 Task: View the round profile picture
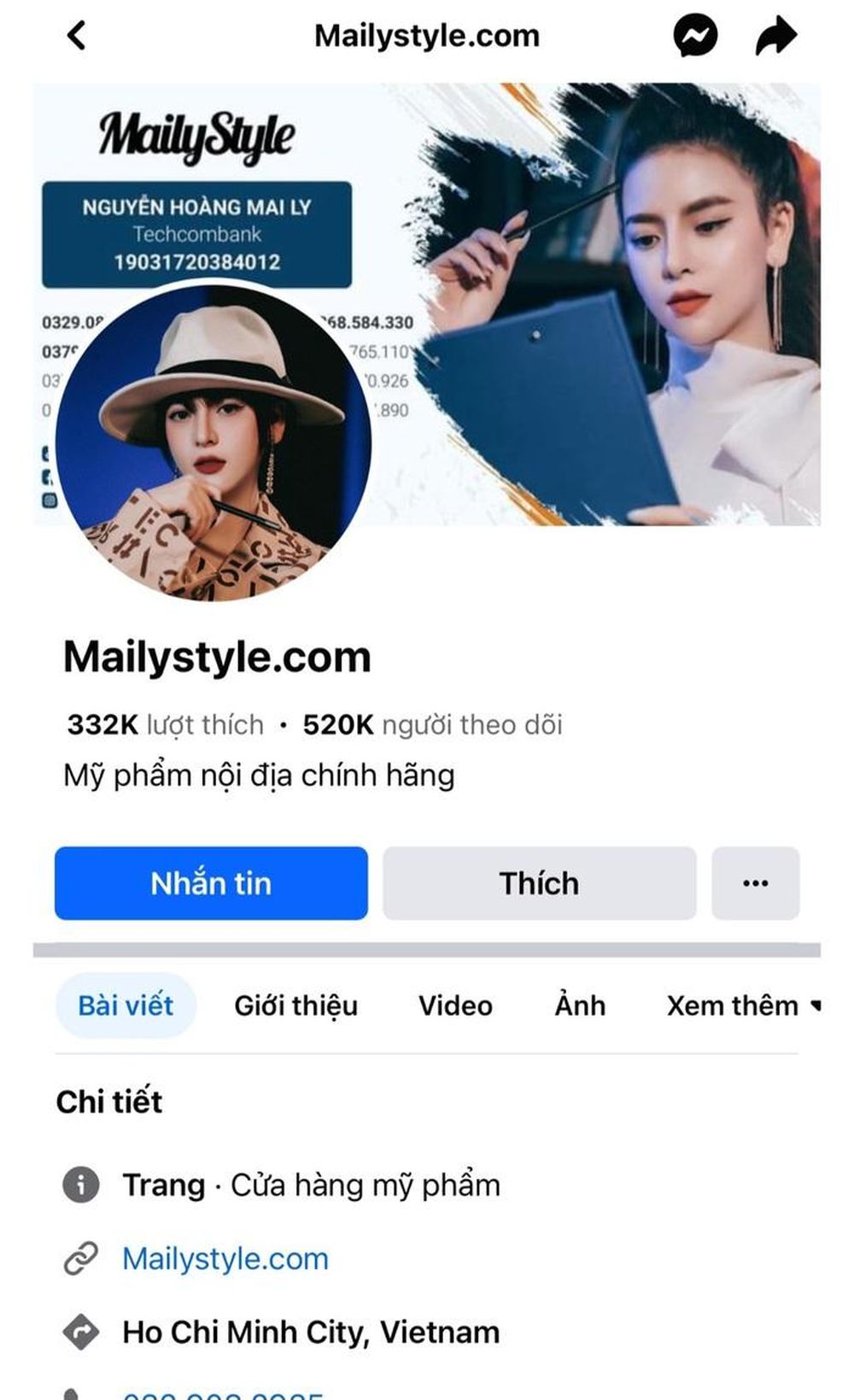[x=213, y=444]
